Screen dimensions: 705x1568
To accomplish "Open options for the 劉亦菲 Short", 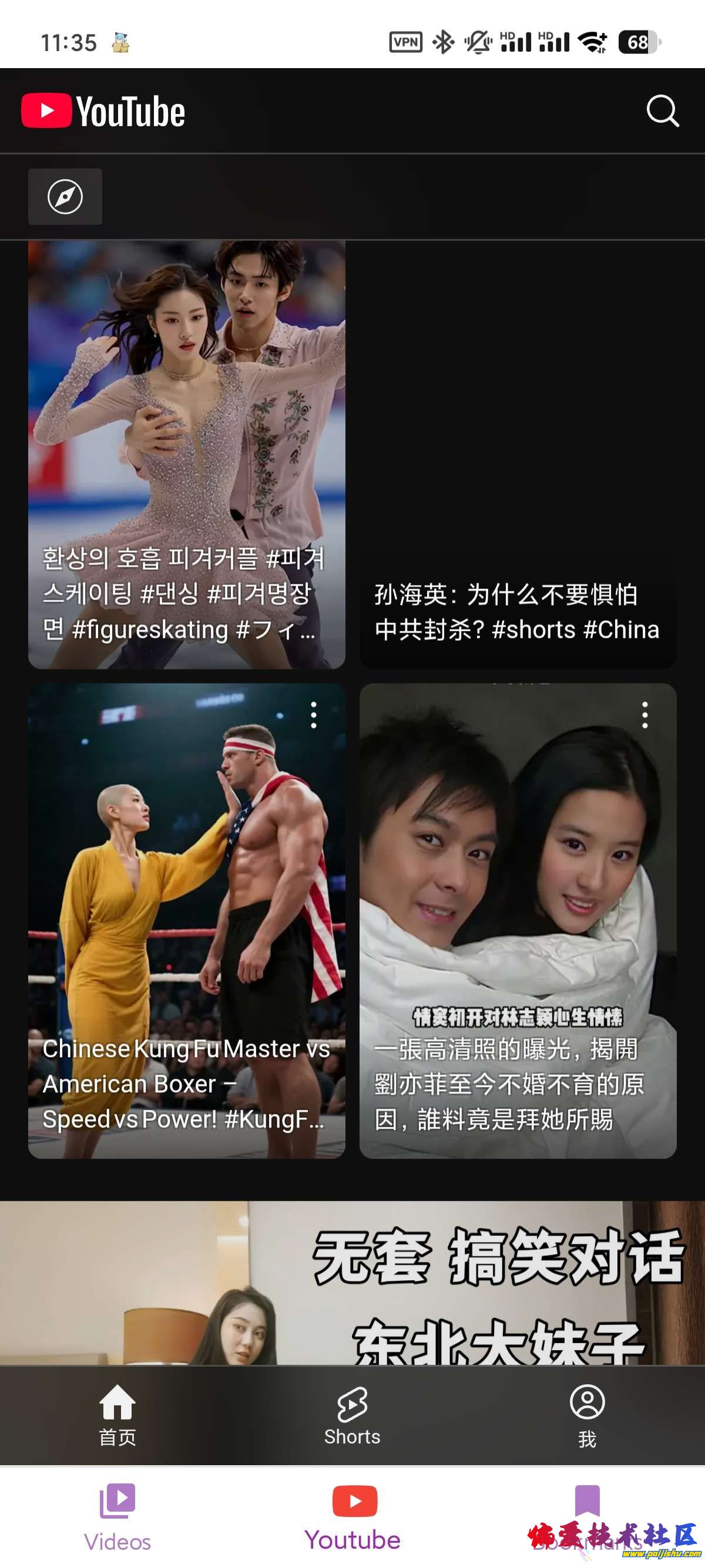I will coord(644,715).
